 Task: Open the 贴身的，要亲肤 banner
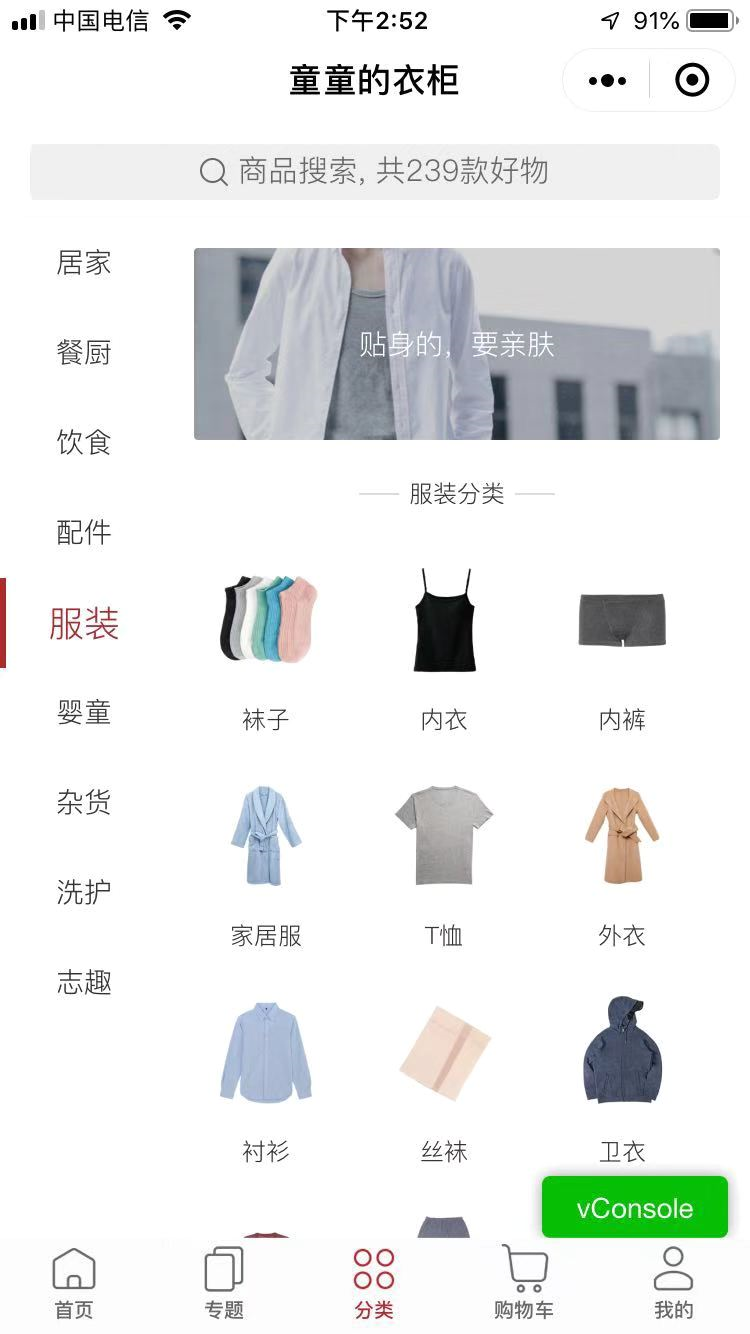pos(456,344)
